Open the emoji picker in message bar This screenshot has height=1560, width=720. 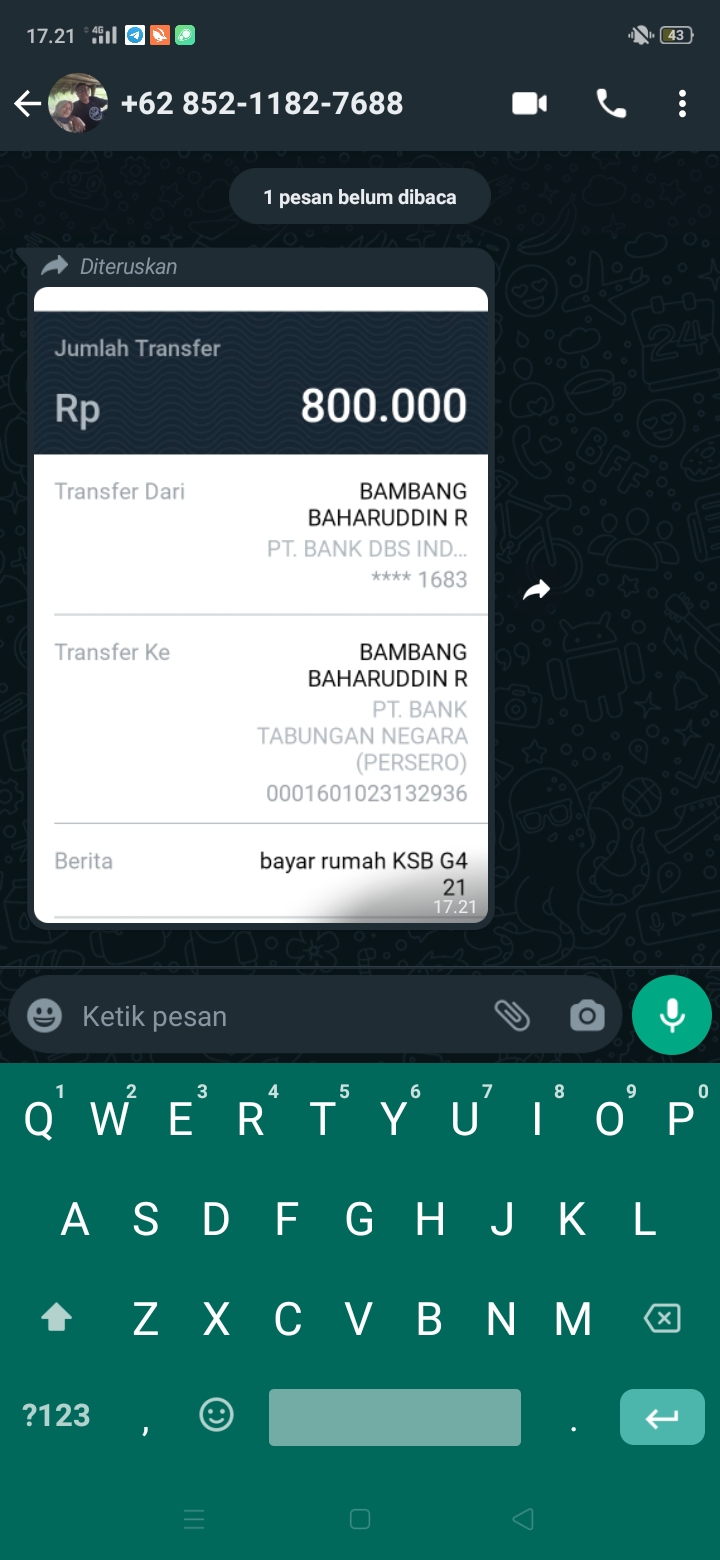(x=44, y=1016)
